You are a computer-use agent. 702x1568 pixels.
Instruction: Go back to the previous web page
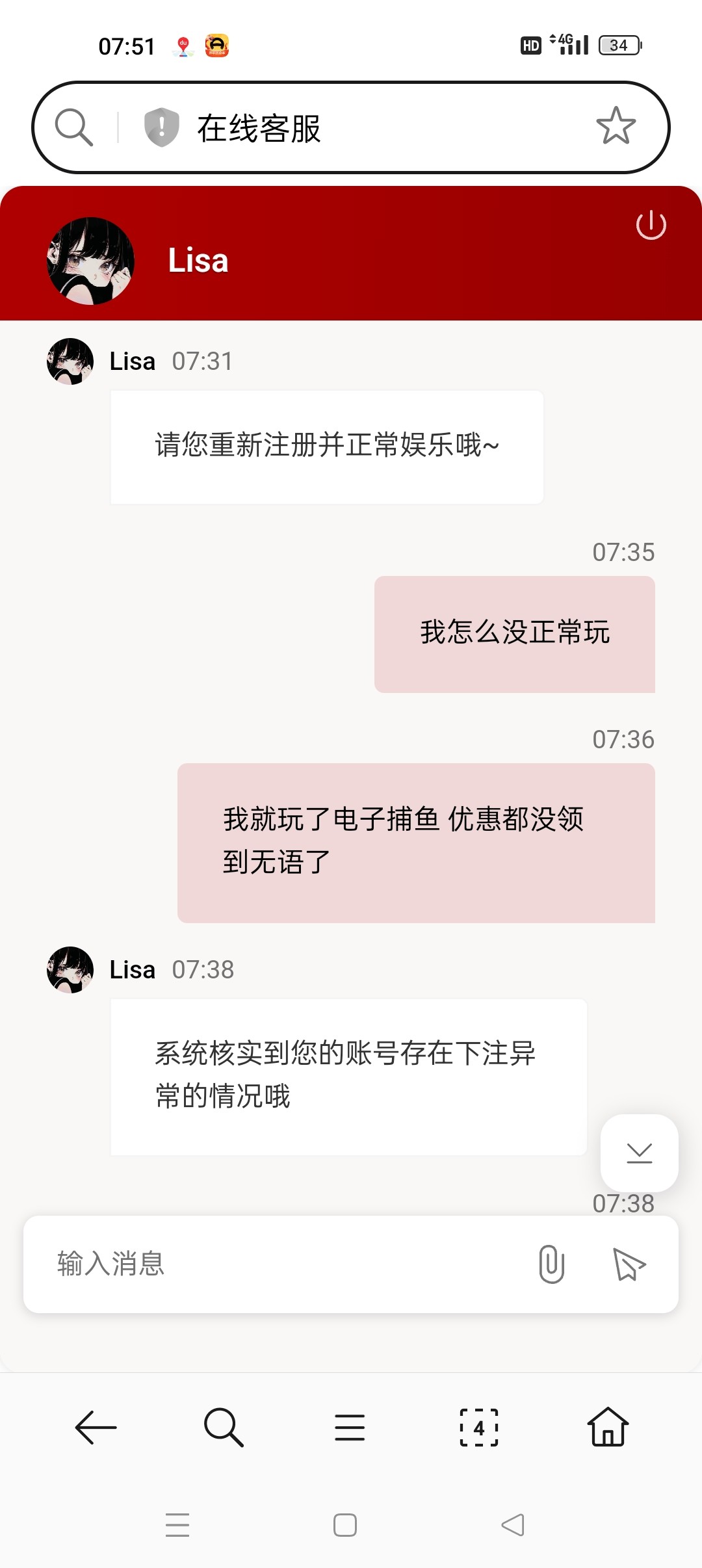pyautogui.click(x=96, y=1428)
